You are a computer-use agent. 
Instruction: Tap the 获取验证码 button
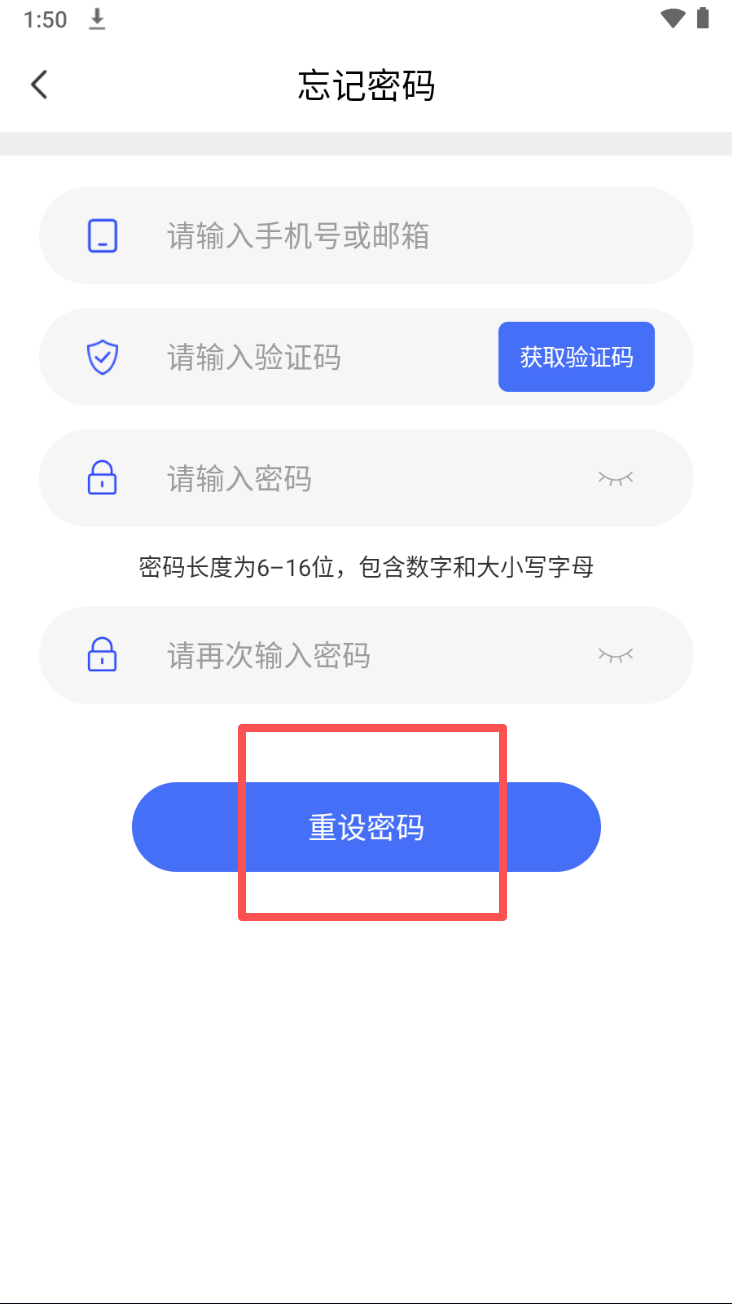(x=576, y=357)
